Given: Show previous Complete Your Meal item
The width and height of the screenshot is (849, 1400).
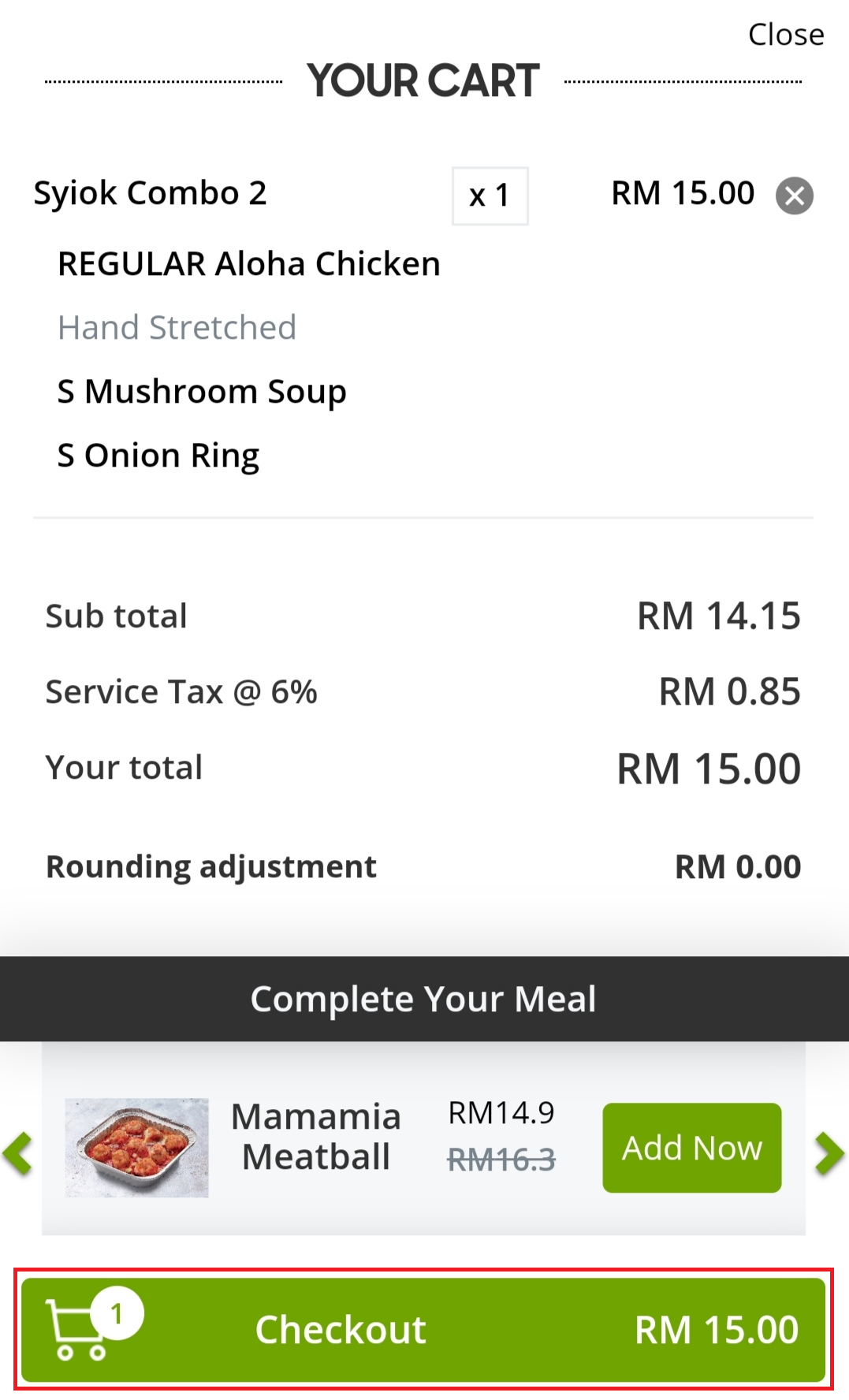Looking at the screenshot, I should tap(18, 1152).
